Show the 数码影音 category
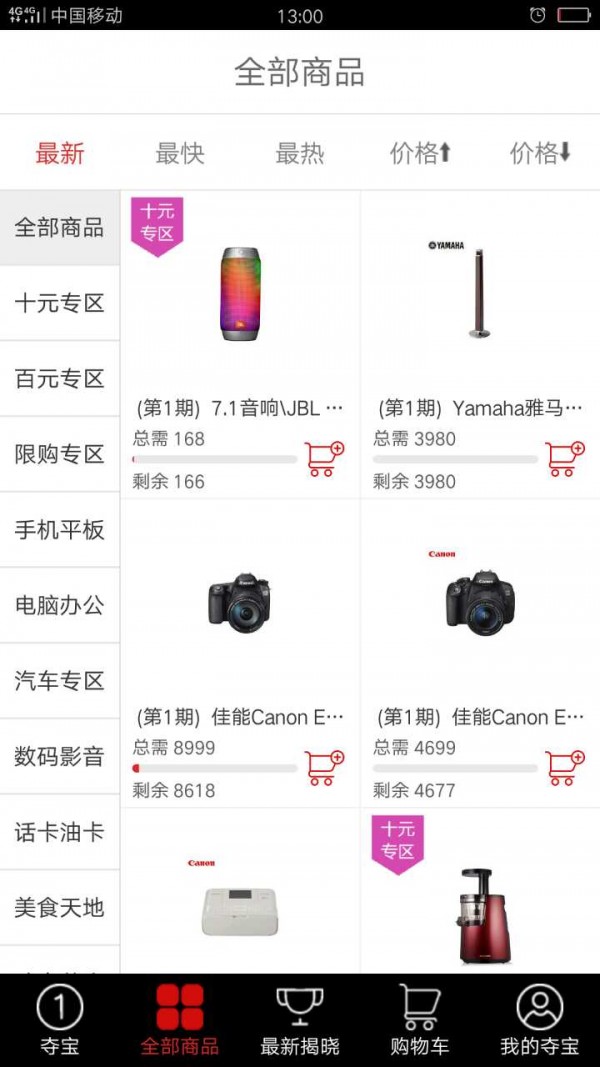 [x=60, y=756]
